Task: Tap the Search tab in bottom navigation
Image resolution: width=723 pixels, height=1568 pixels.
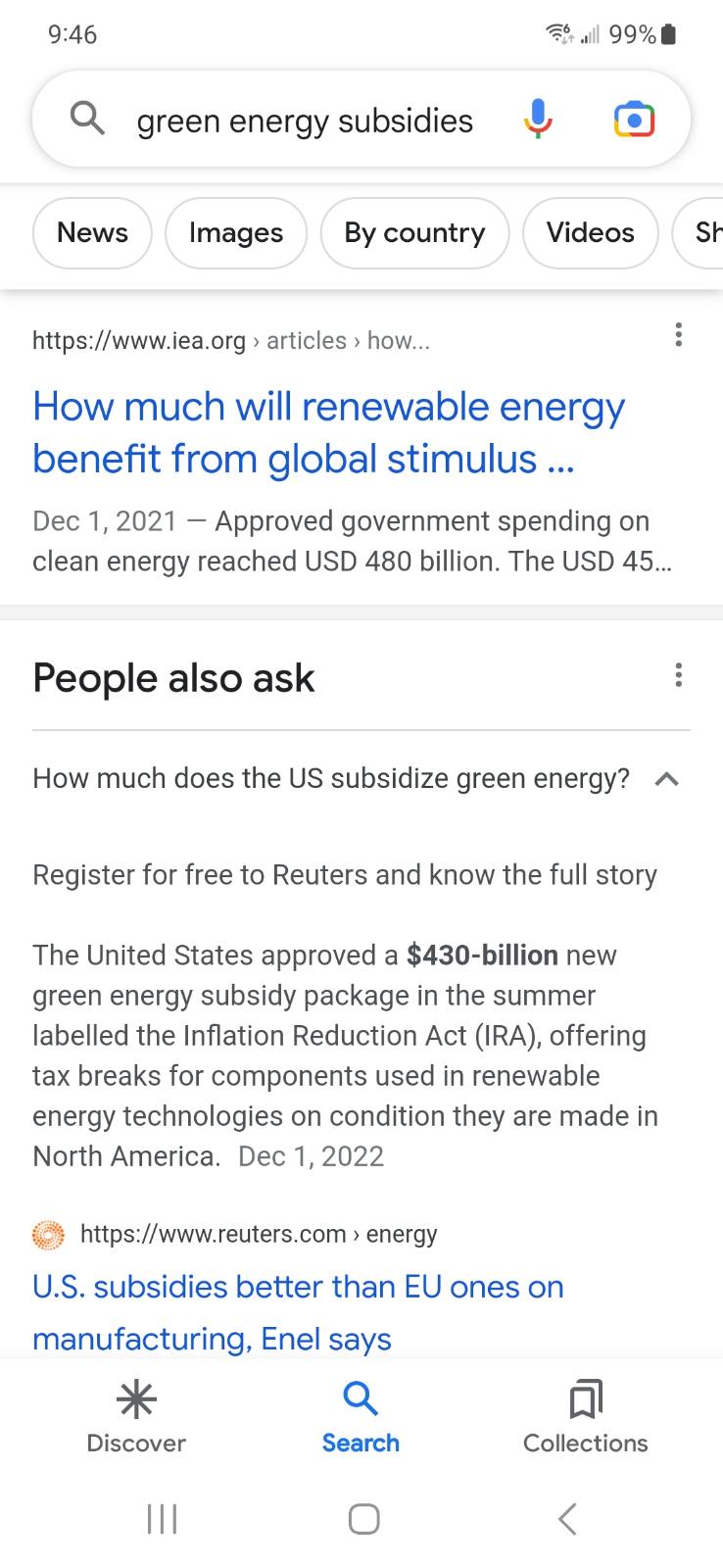Action: pos(361,1416)
